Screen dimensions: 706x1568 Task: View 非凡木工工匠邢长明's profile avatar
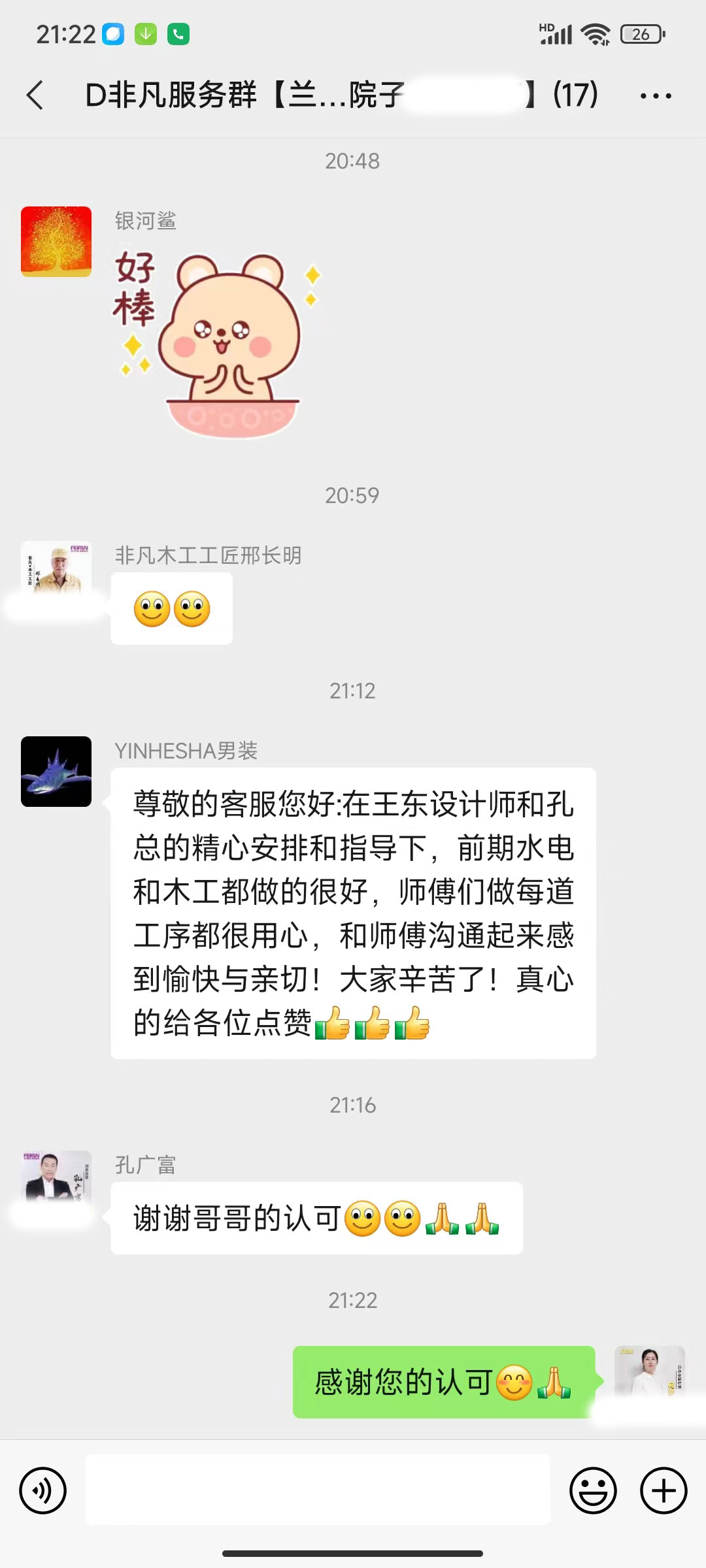(x=56, y=568)
